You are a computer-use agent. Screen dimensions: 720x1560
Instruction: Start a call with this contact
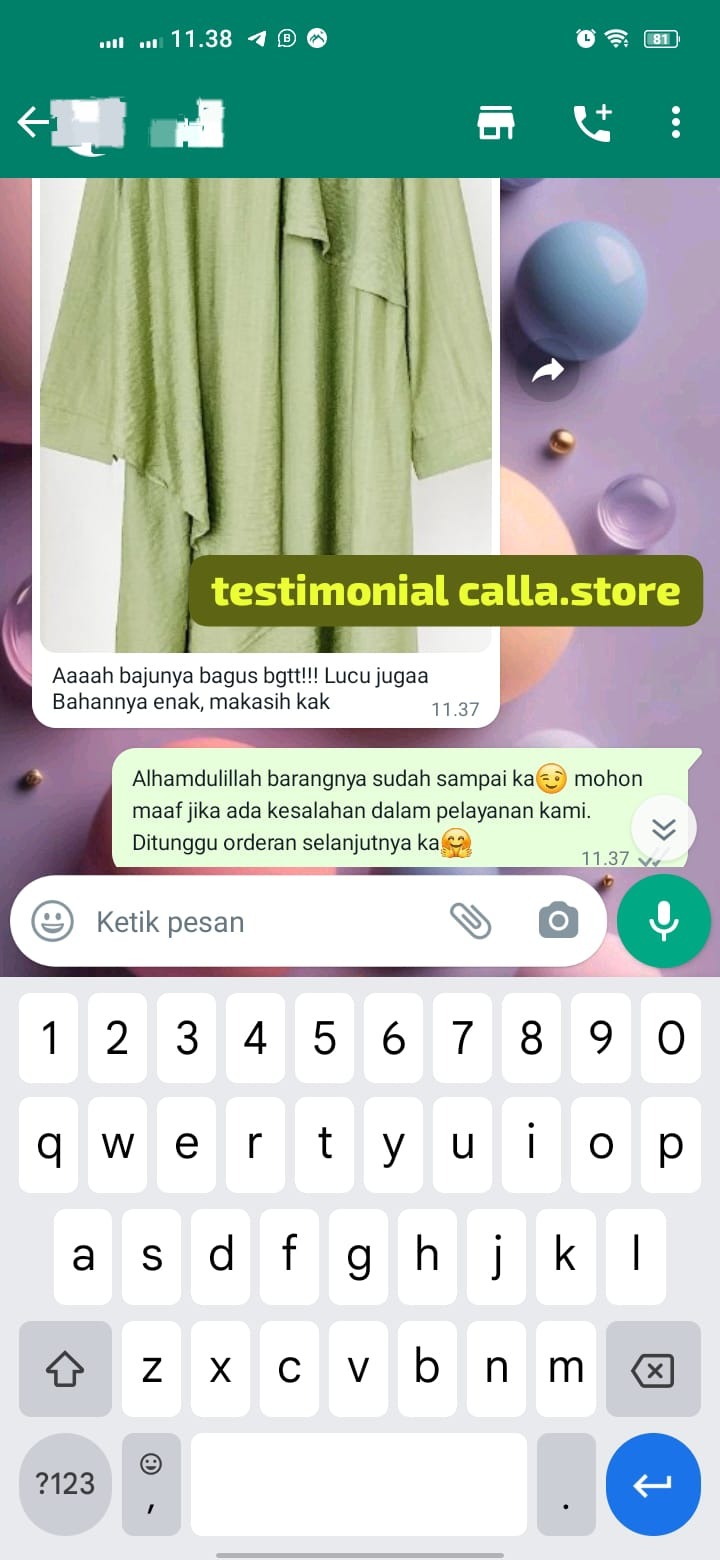coord(592,123)
